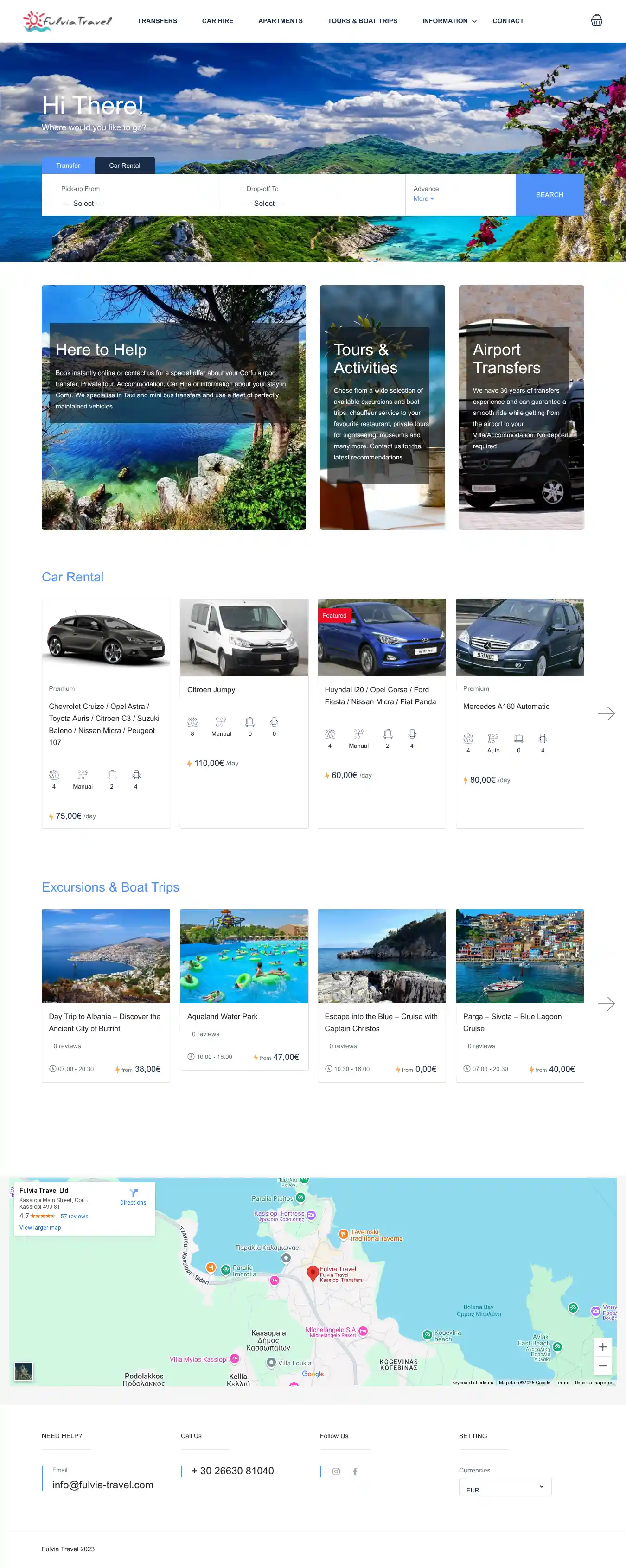
Task: View Parga – Sivota – Blue Lagoon Cruise
Action: coord(511,1022)
